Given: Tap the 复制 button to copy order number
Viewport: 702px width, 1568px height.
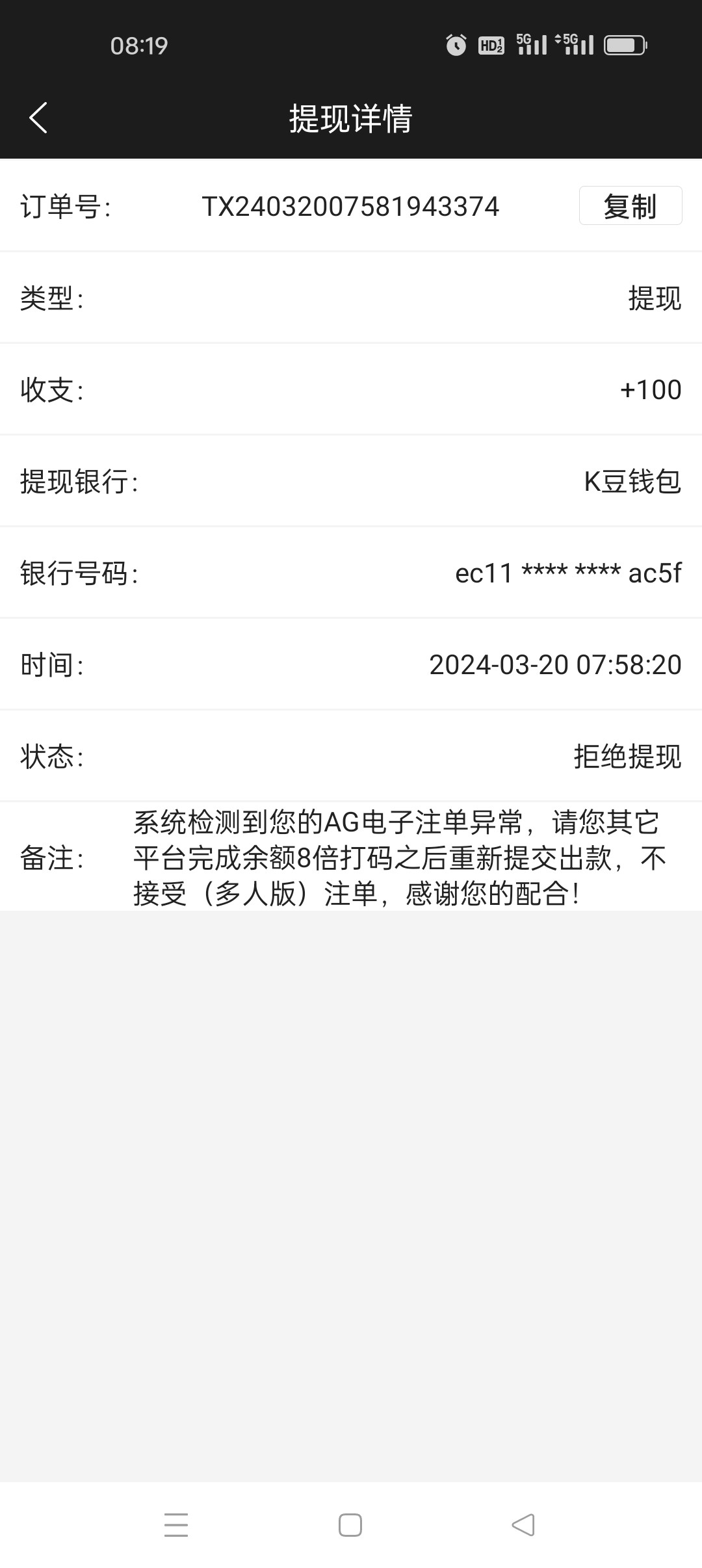Looking at the screenshot, I should coord(629,206).
